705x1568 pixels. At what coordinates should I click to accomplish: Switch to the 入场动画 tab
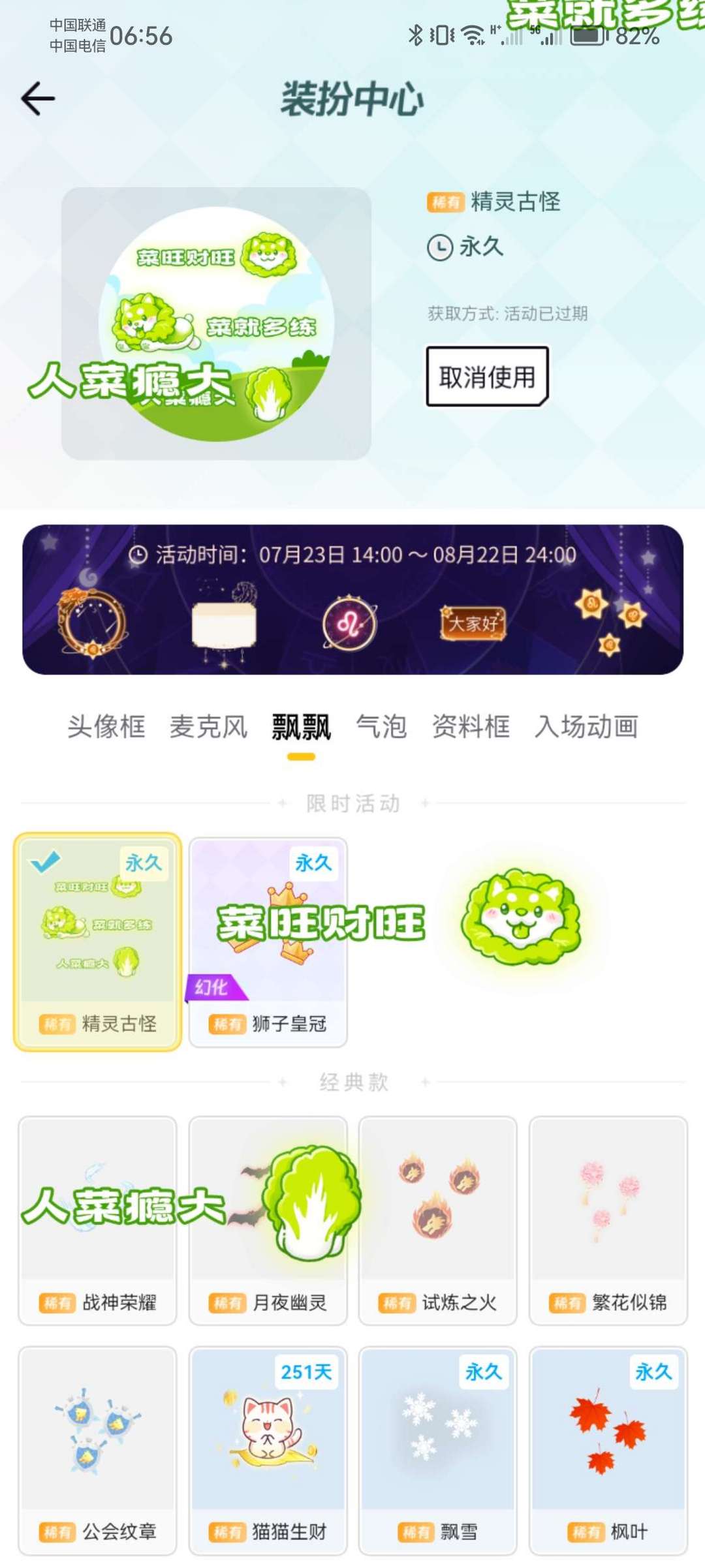586,726
